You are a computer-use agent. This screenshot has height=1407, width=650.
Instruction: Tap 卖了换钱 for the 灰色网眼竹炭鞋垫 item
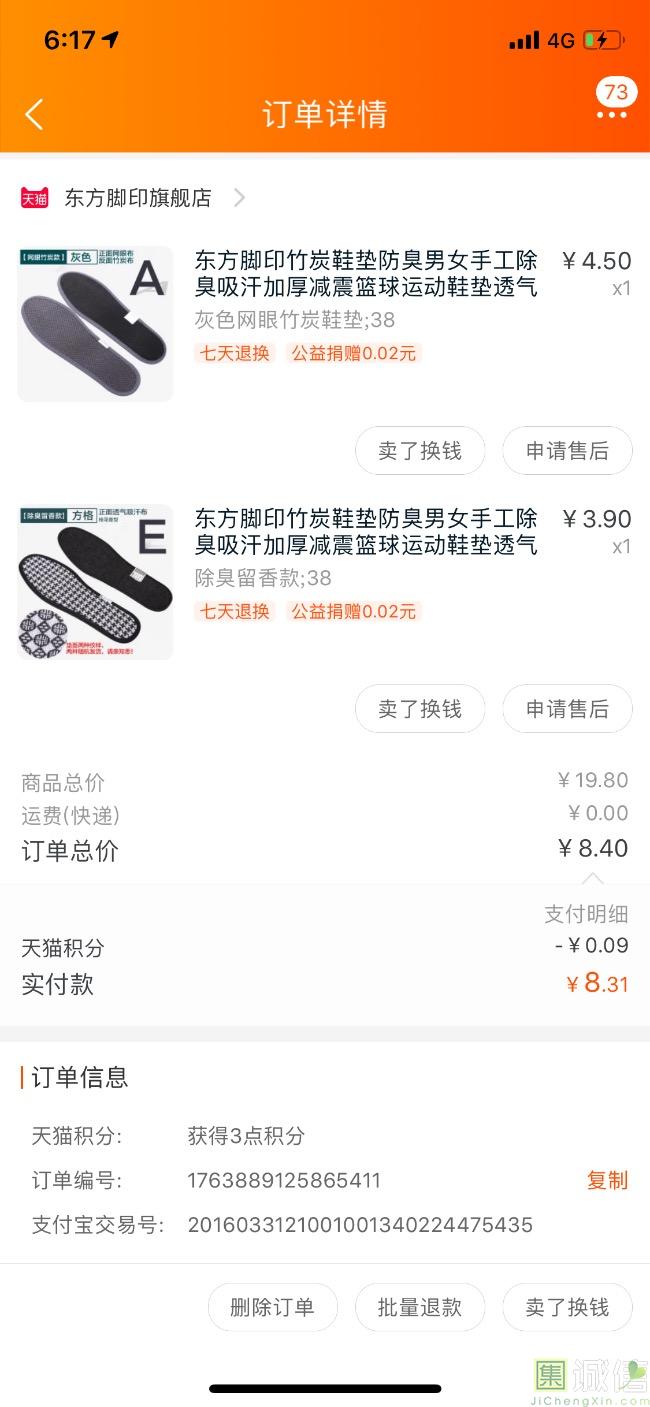tap(420, 451)
